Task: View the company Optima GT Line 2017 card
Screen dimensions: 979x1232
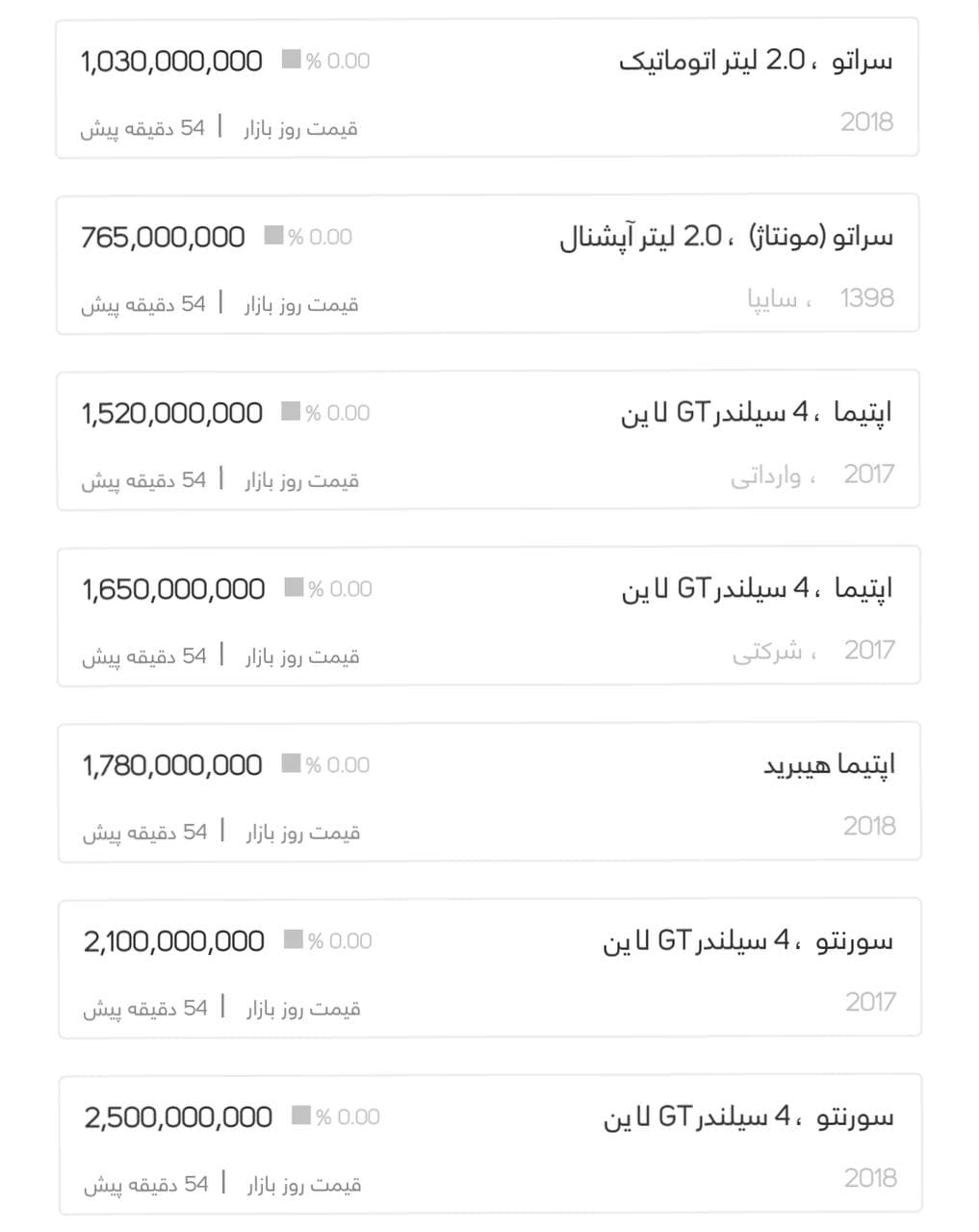Action: click(487, 617)
